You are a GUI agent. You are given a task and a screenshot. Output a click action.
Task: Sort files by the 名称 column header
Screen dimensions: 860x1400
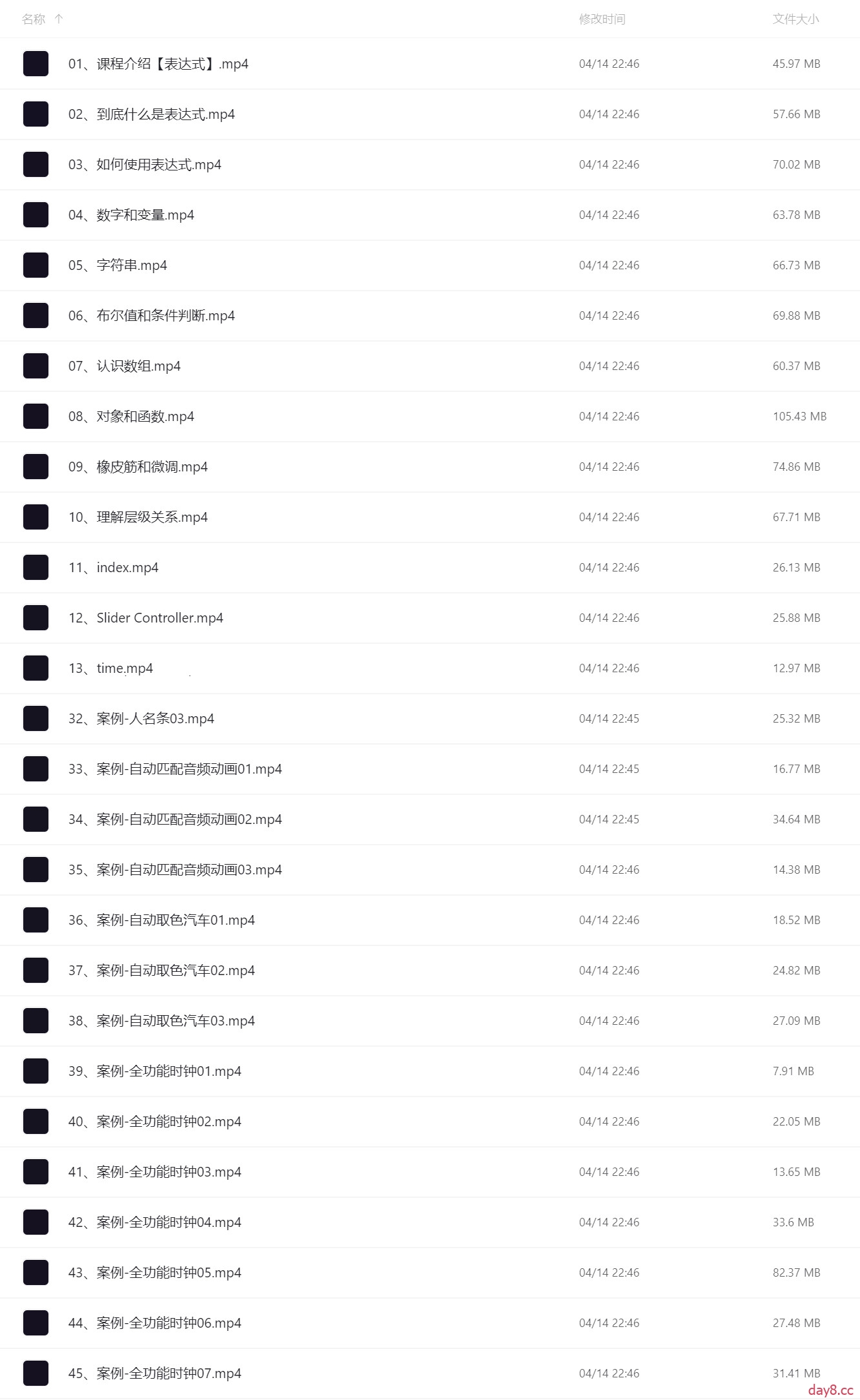coord(34,19)
